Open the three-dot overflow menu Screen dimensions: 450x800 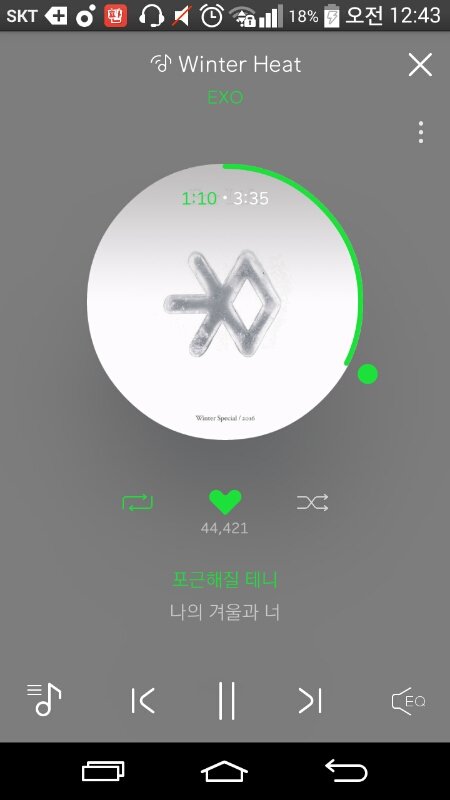420,132
